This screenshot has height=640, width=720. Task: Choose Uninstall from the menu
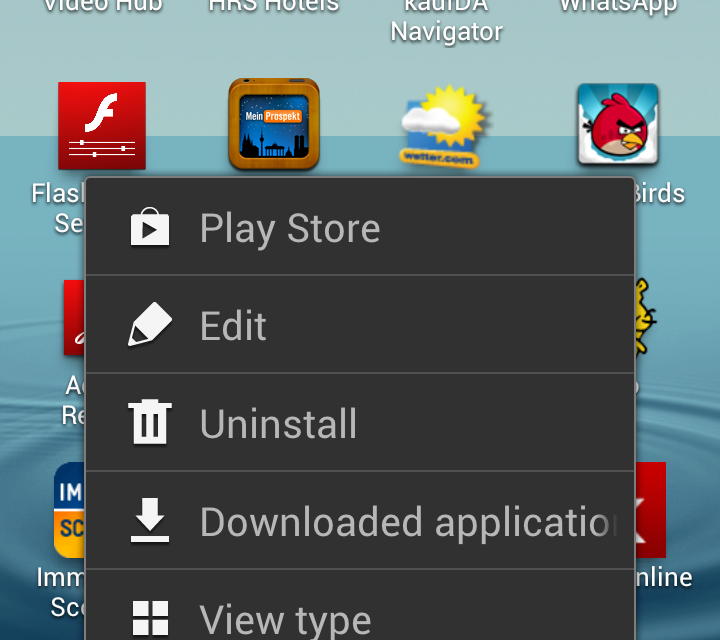[x=360, y=423]
